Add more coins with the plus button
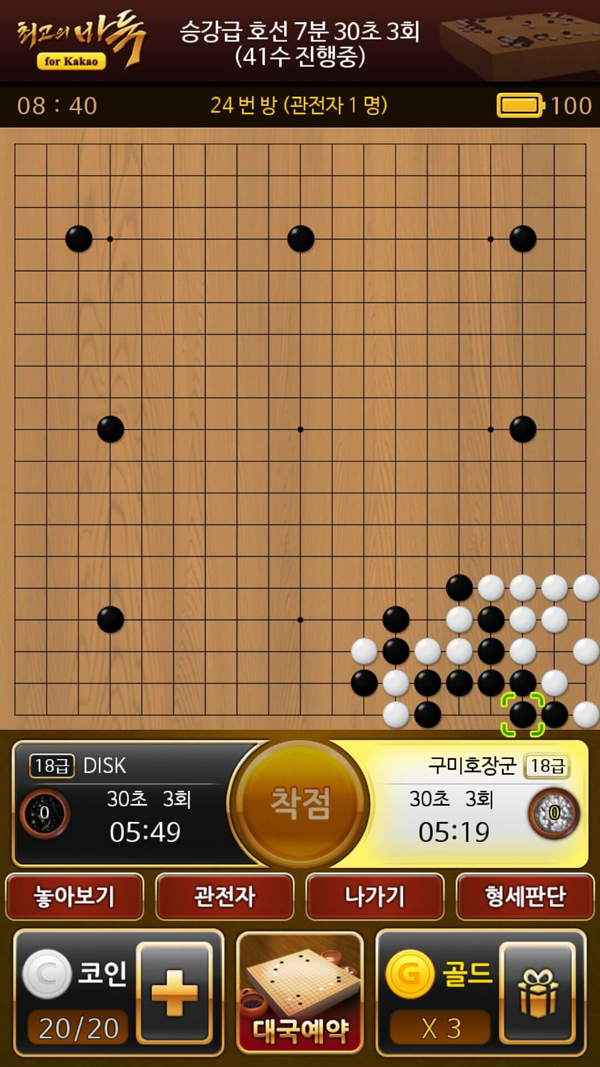Viewport: 600px width, 1067px height. 174,992
